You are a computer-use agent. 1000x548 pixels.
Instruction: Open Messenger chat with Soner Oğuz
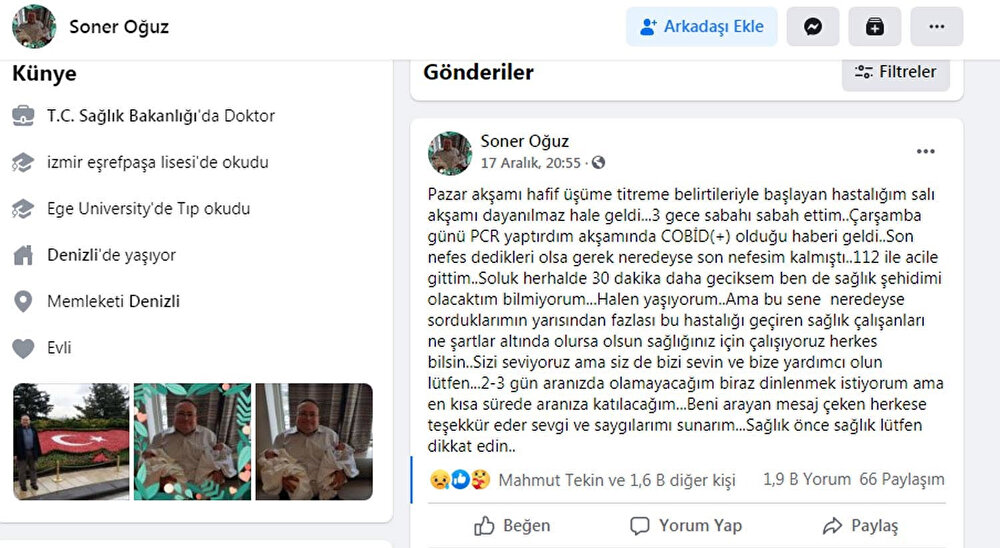813,27
